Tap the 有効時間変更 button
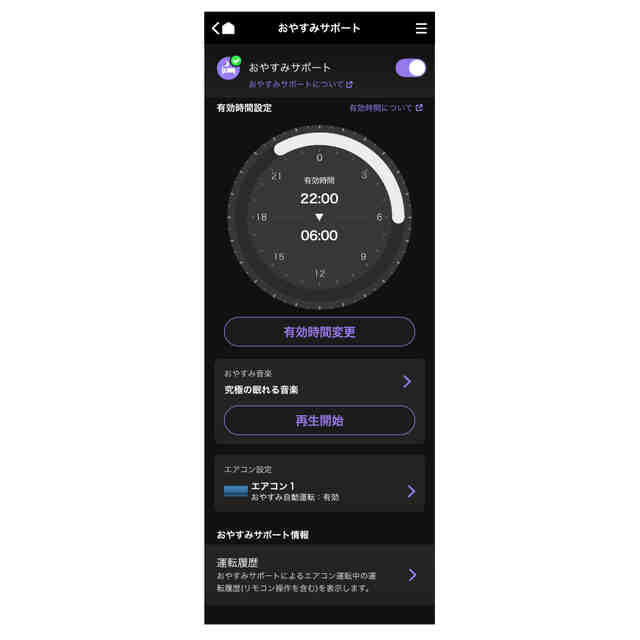Viewport: 640px width, 640px height. pos(319,332)
